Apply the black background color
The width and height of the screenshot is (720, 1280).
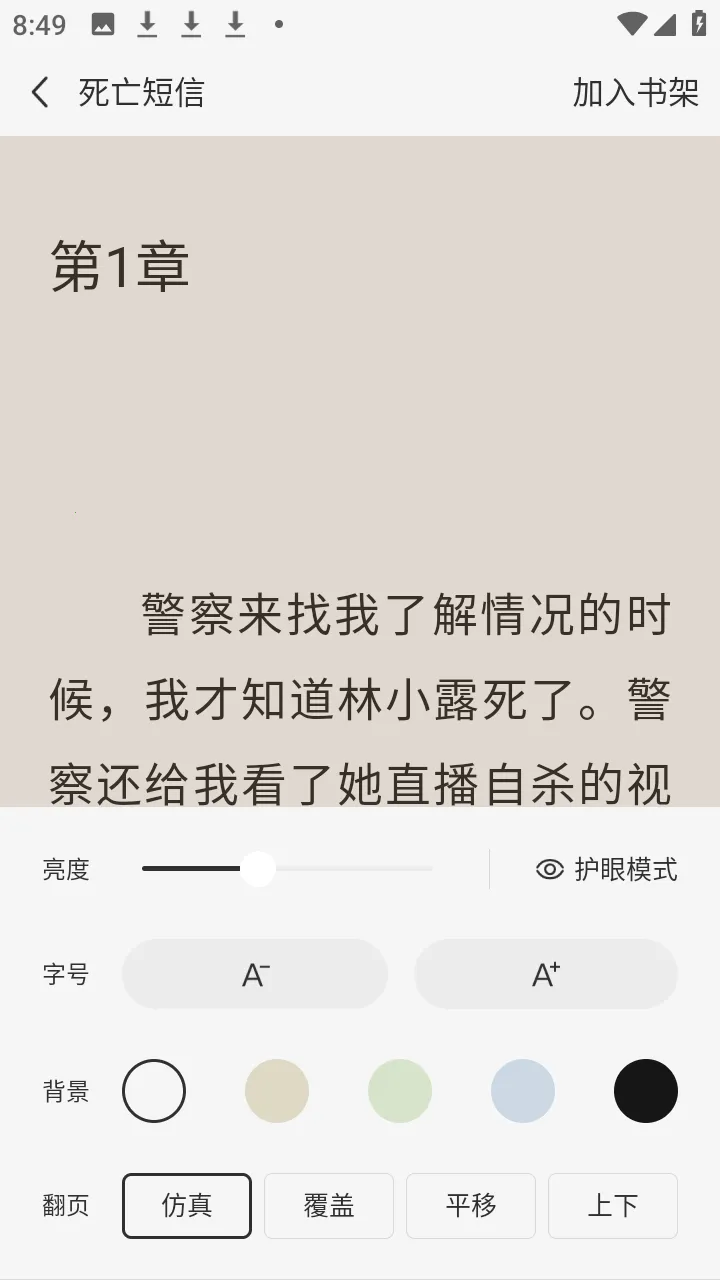pos(646,1091)
